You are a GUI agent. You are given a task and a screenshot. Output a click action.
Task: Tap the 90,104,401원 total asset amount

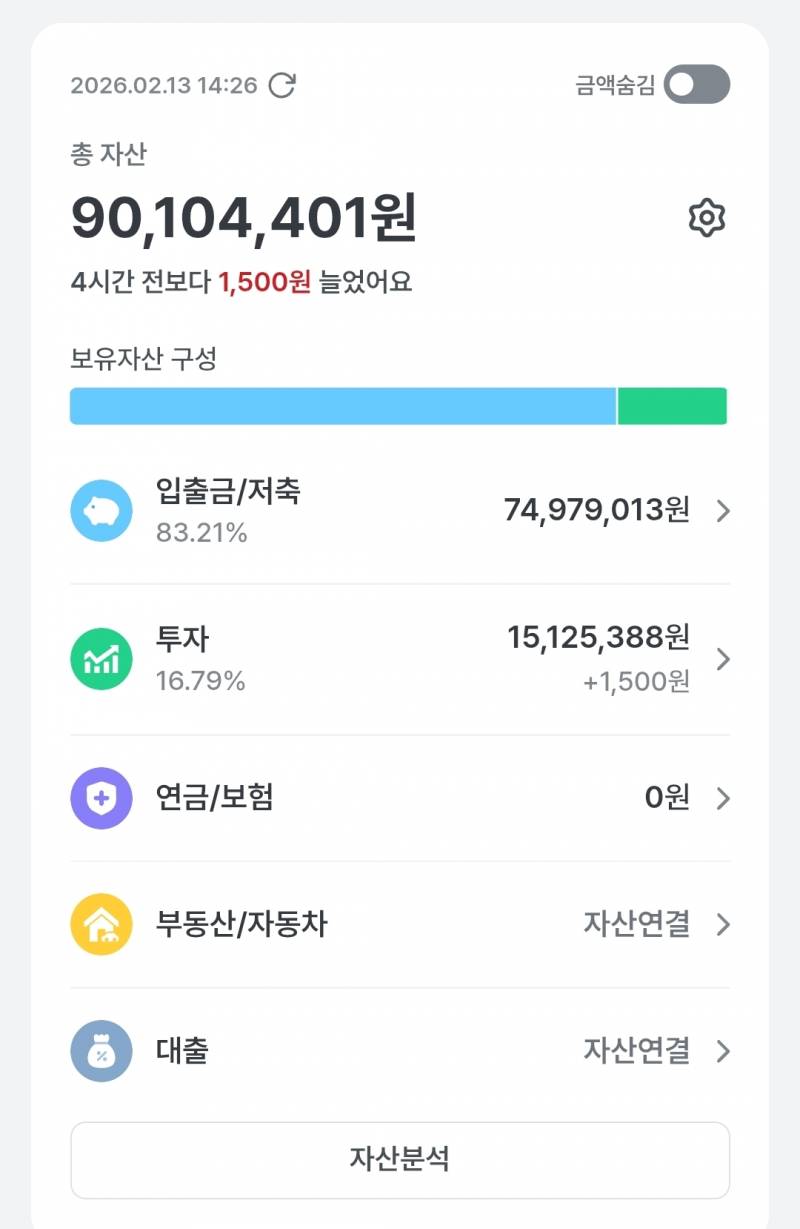242,218
